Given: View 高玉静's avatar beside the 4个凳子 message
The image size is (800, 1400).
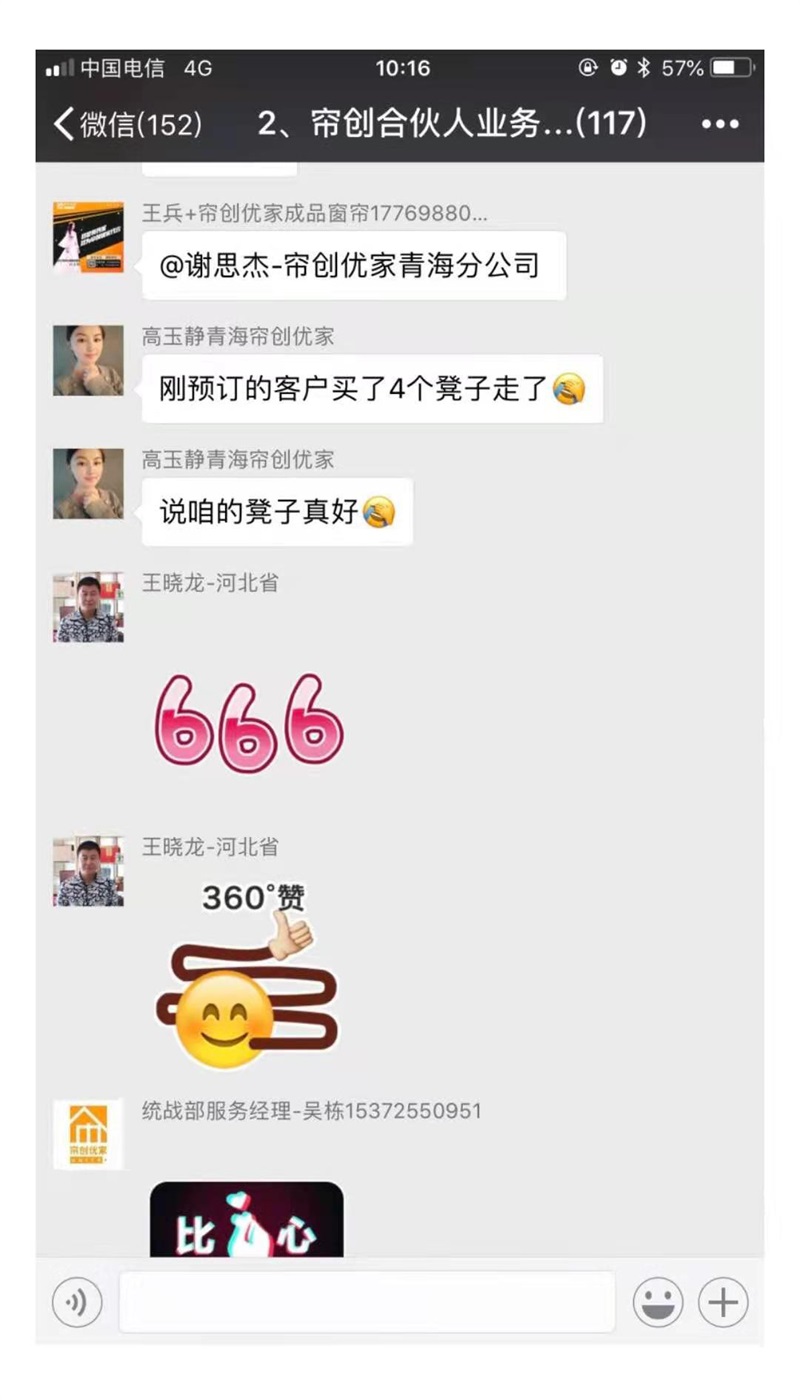Looking at the screenshot, I should [88, 361].
